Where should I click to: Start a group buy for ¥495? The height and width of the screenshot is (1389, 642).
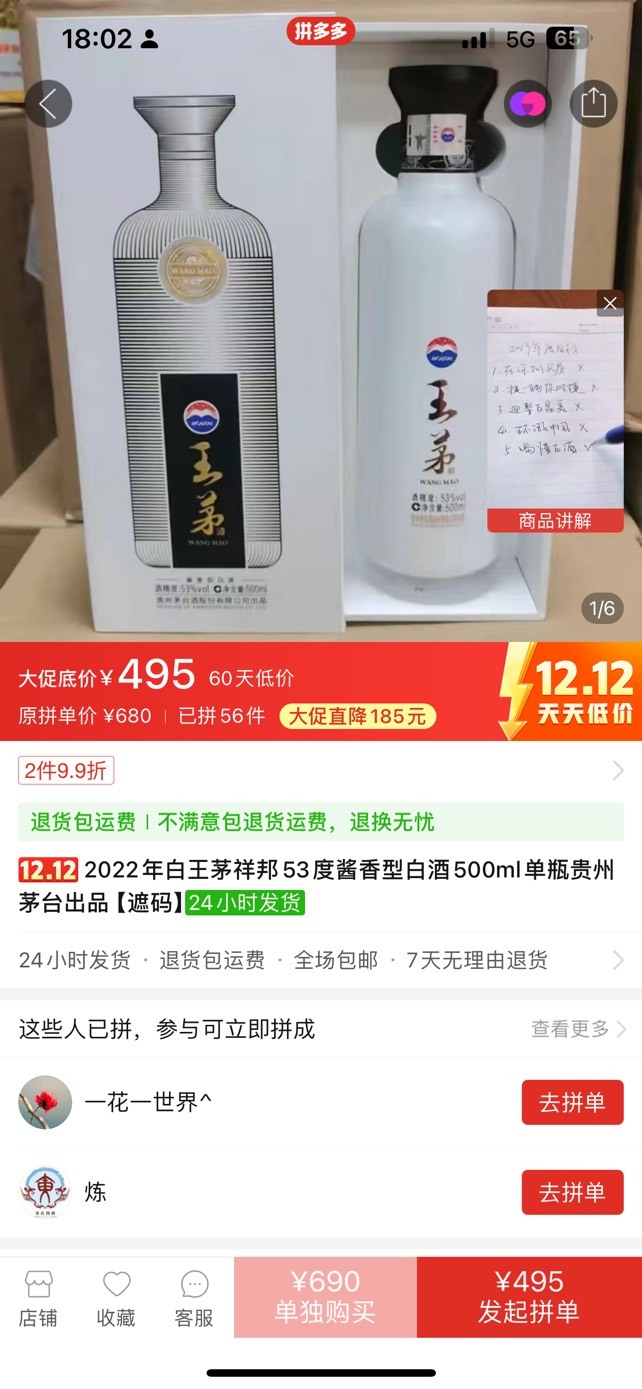[529, 1297]
